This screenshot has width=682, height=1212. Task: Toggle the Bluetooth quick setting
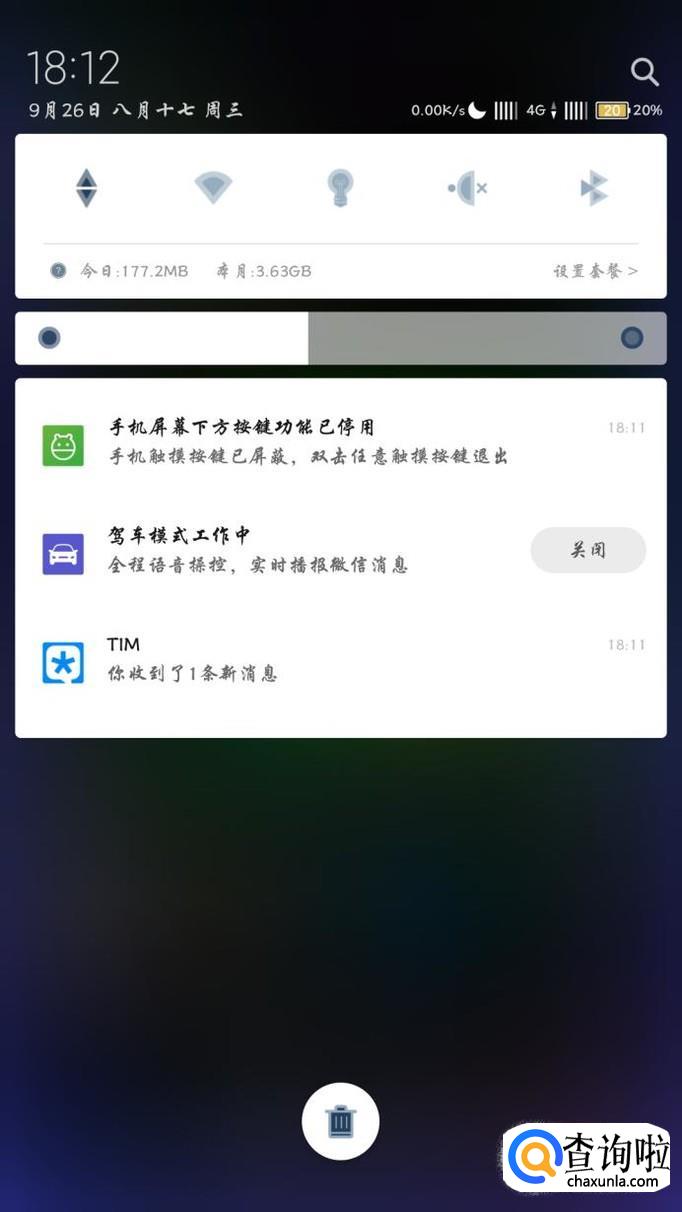click(594, 187)
